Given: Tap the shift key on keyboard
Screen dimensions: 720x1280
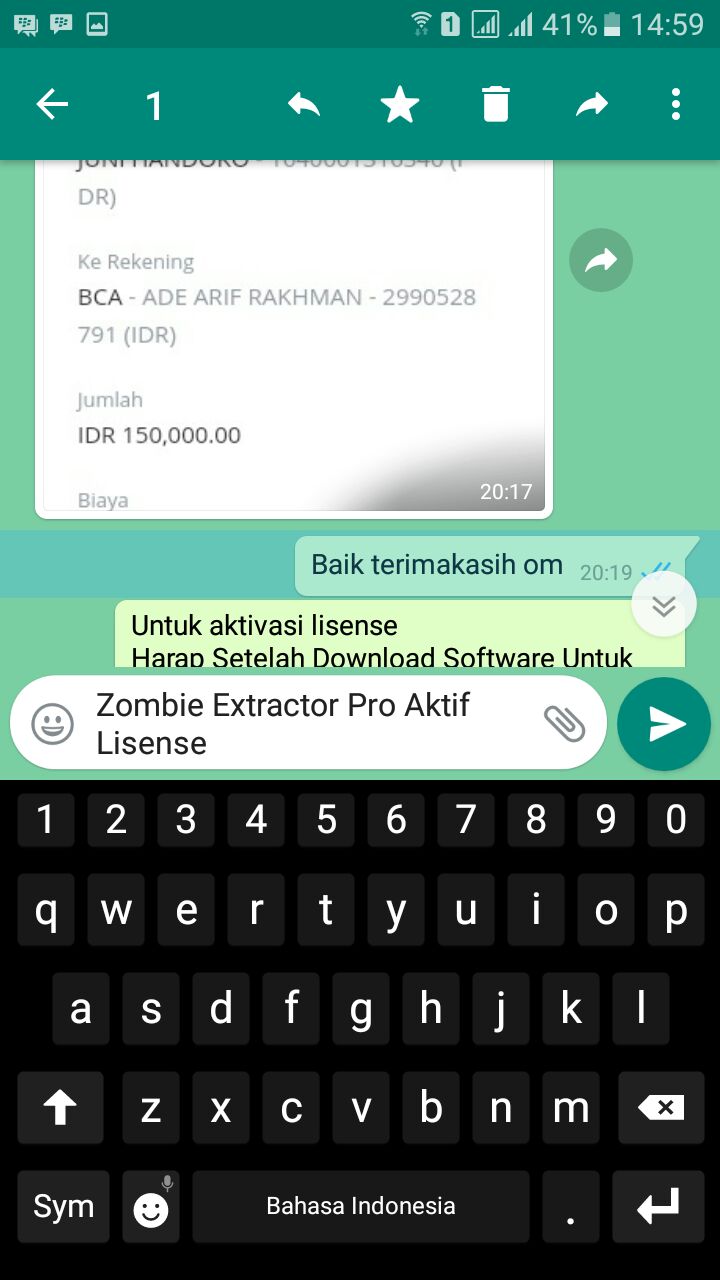Looking at the screenshot, I should pyautogui.click(x=60, y=1108).
